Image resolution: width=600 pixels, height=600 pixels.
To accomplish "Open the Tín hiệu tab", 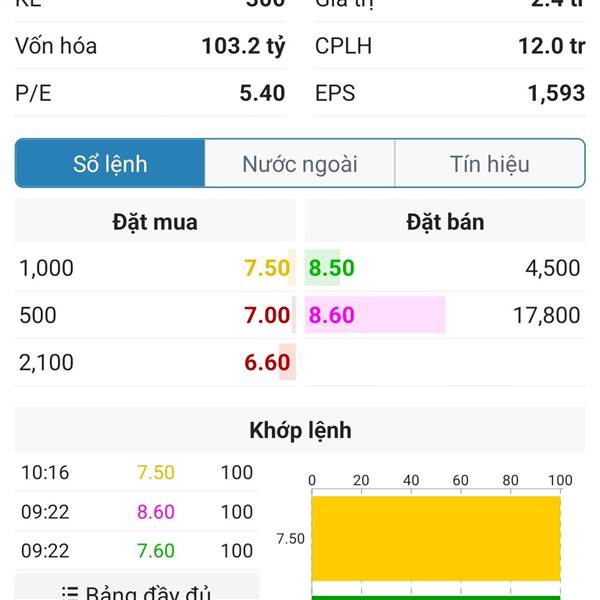I will [x=489, y=164].
